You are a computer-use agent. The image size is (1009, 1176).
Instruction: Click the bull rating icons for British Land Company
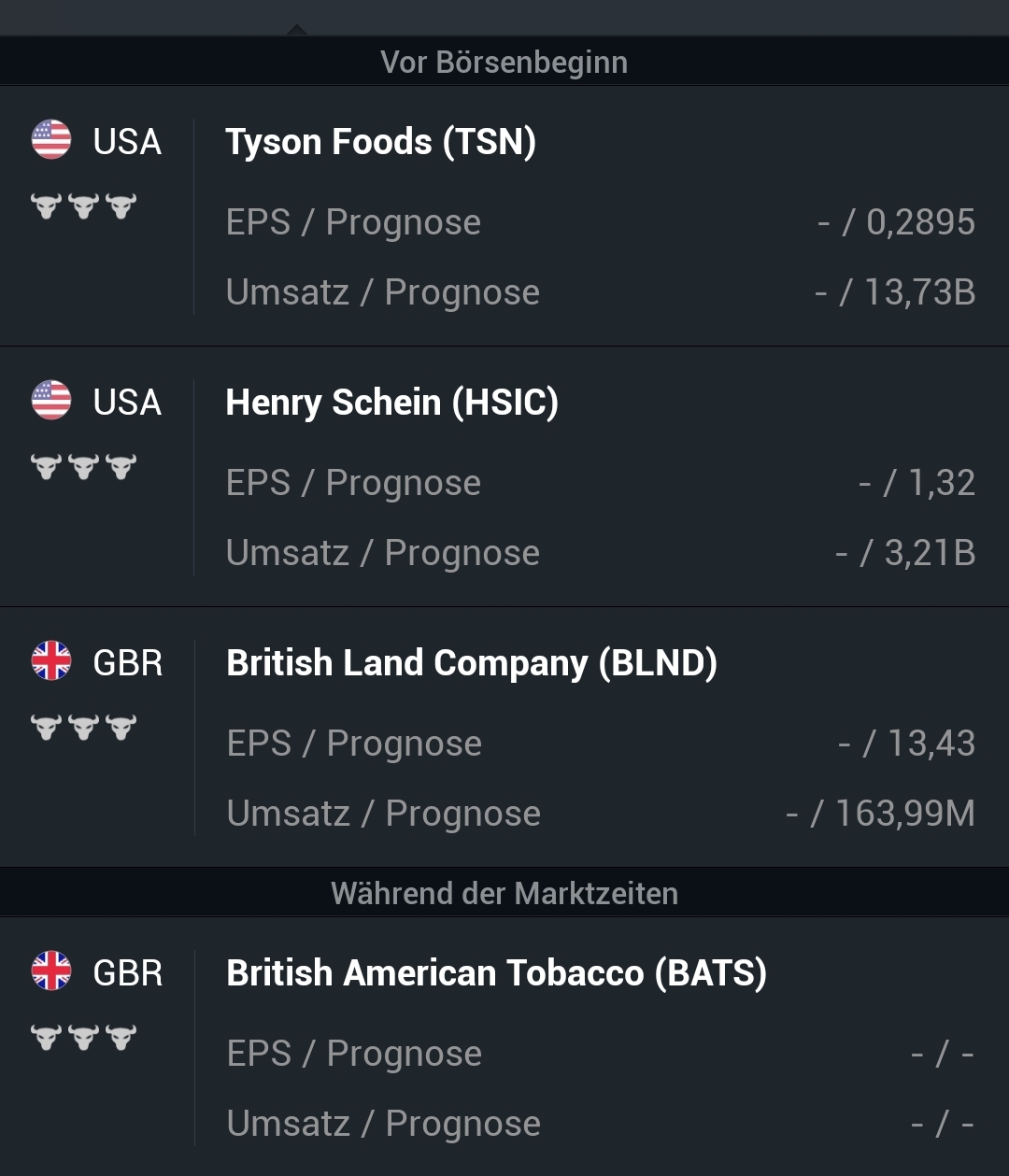(84, 727)
